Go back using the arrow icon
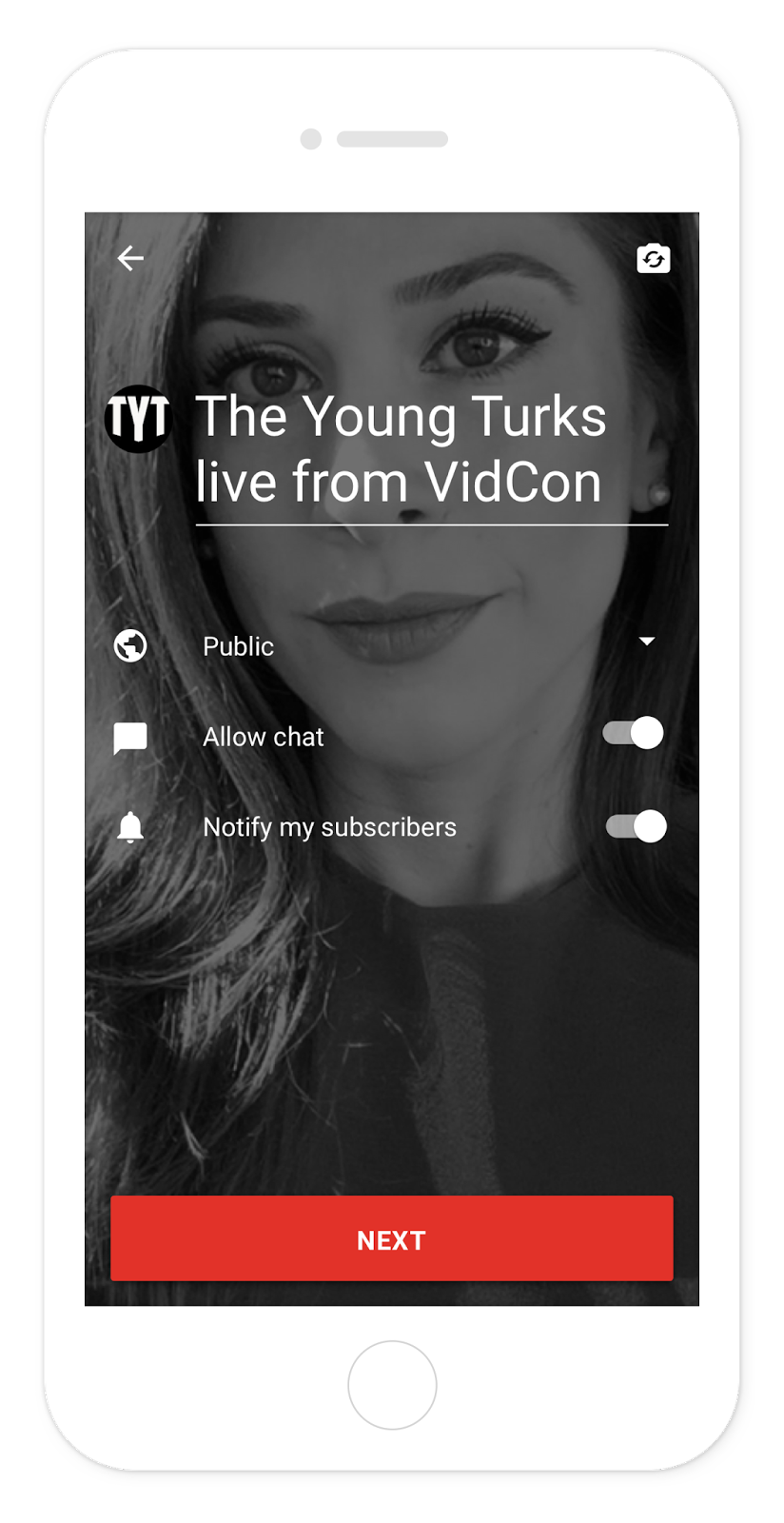 [x=130, y=258]
